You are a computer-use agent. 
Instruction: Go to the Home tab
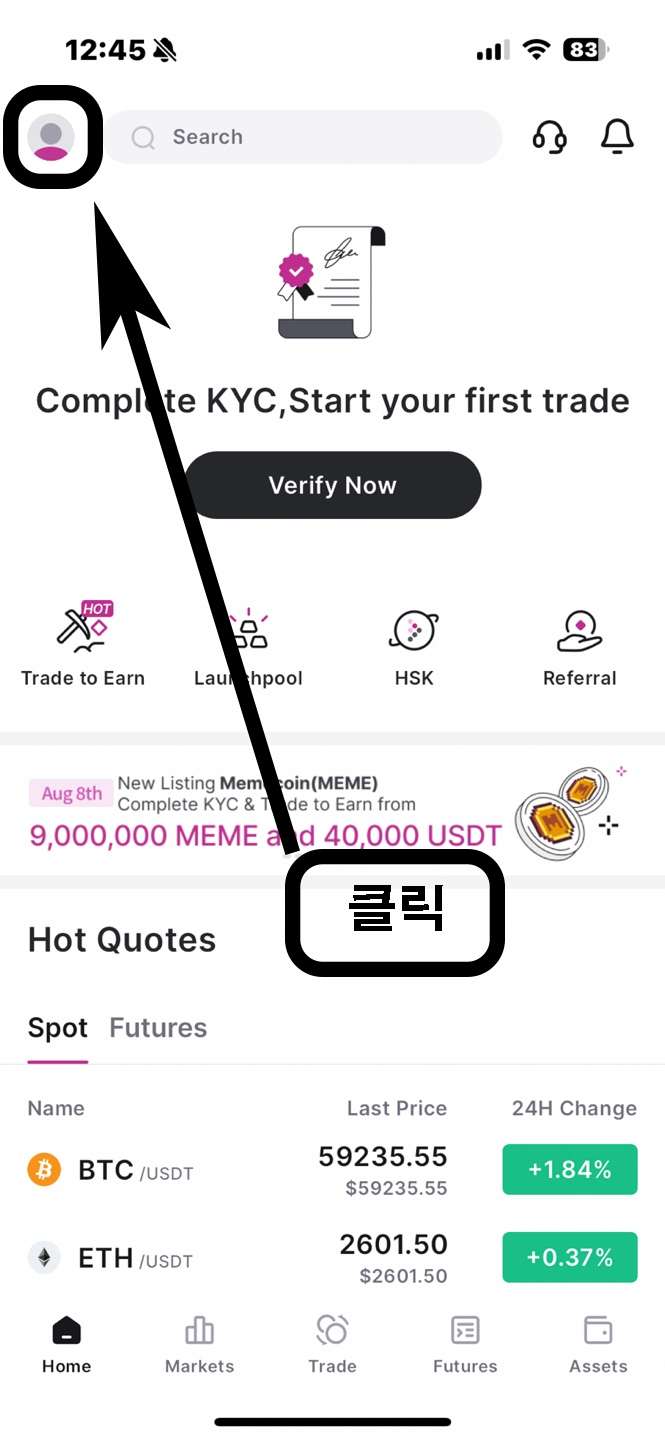(66, 1345)
